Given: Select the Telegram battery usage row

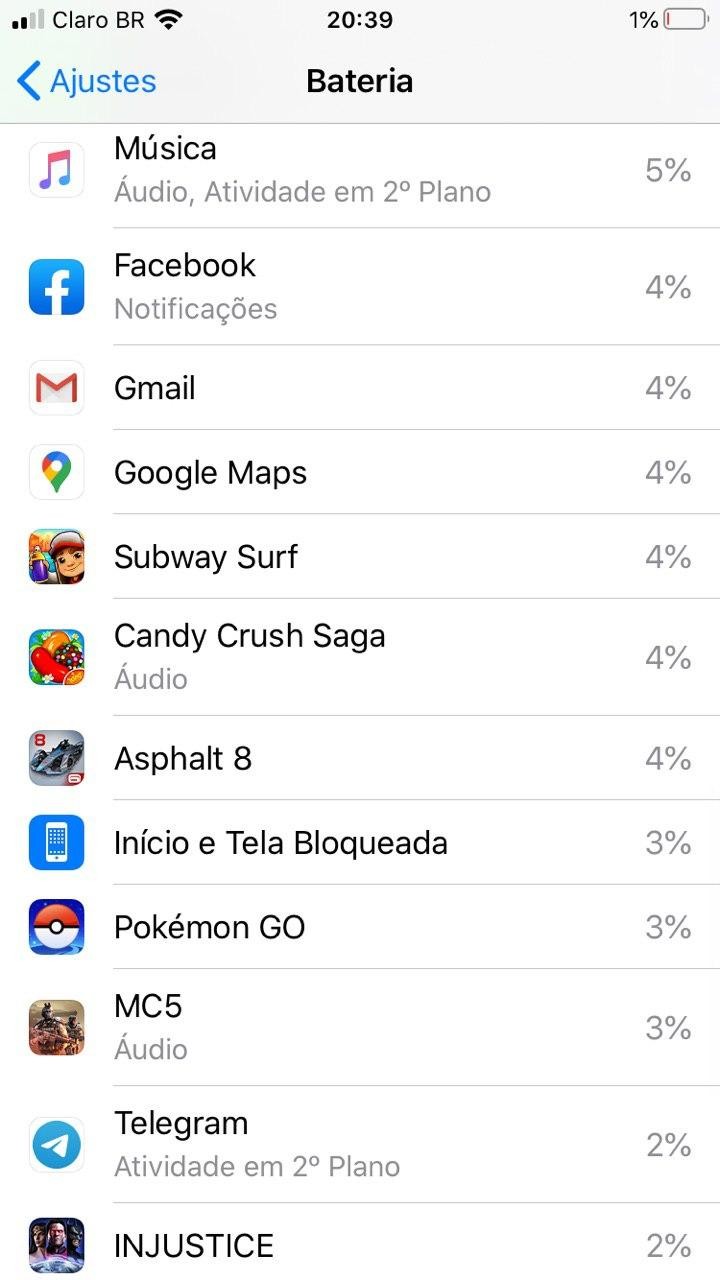Looking at the screenshot, I should 360,1144.
